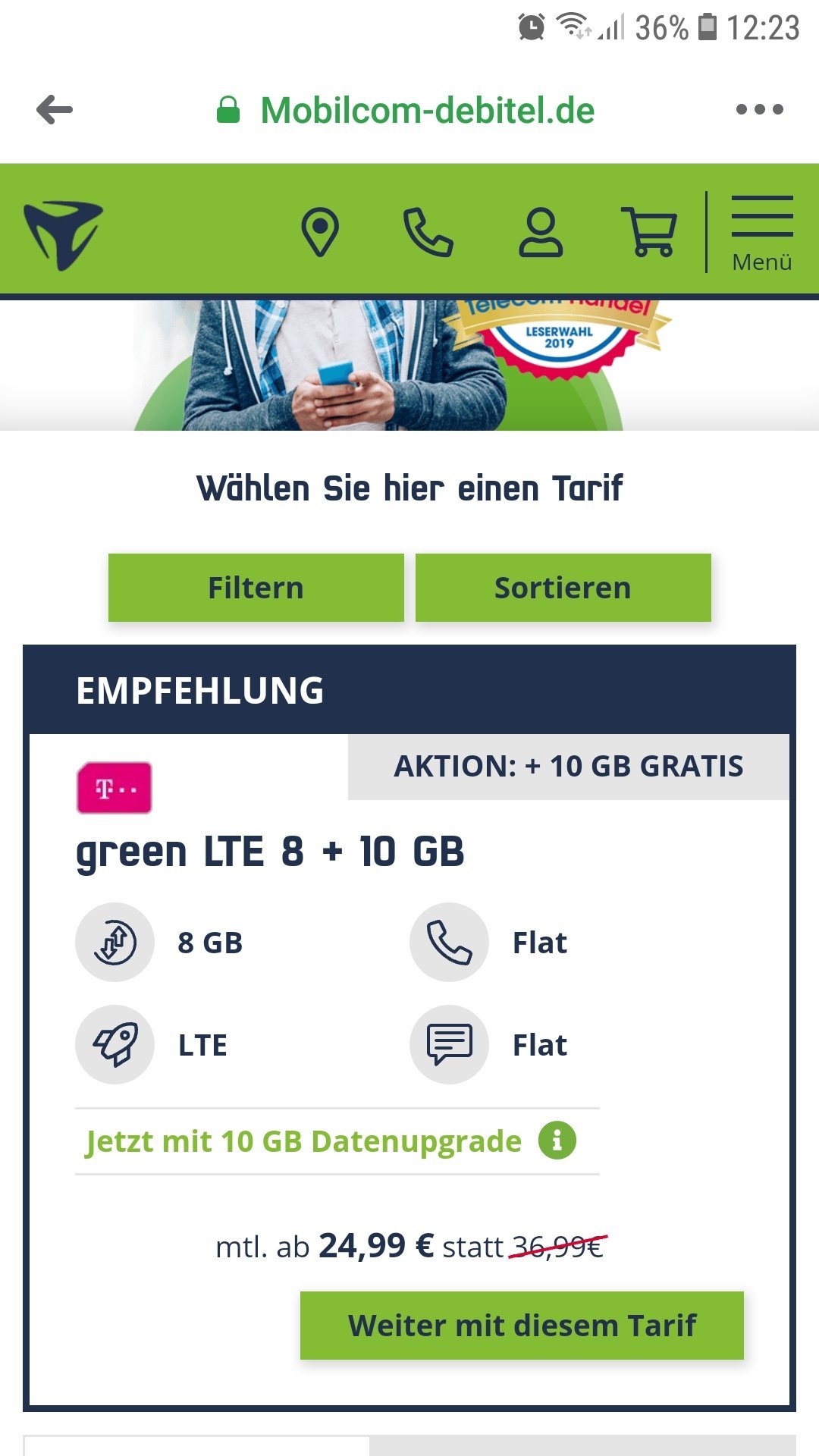The image size is (819, 1456).
Task: Tap the mobilcom-debitel logo
Action: click(x=63, y=234)
